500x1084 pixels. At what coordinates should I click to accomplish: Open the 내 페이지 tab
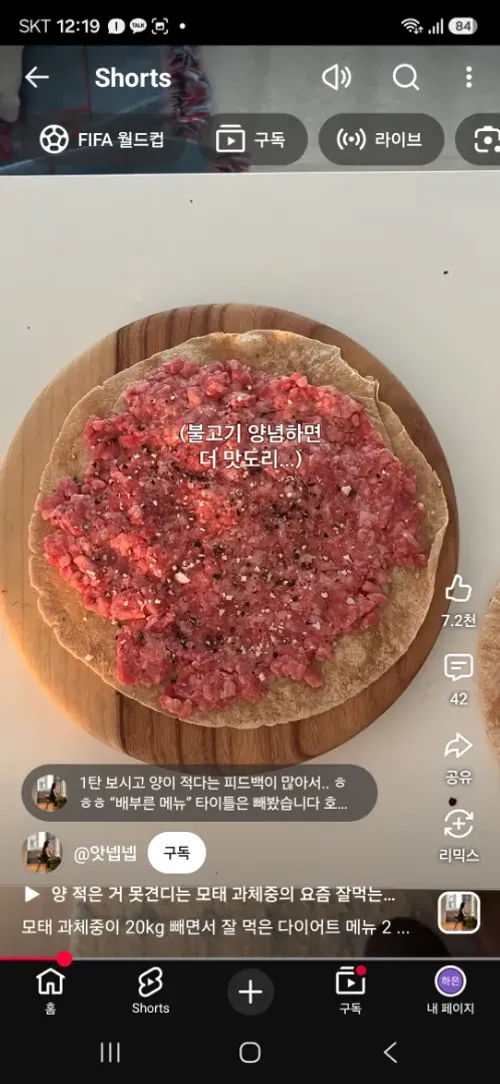coord(450,990)
